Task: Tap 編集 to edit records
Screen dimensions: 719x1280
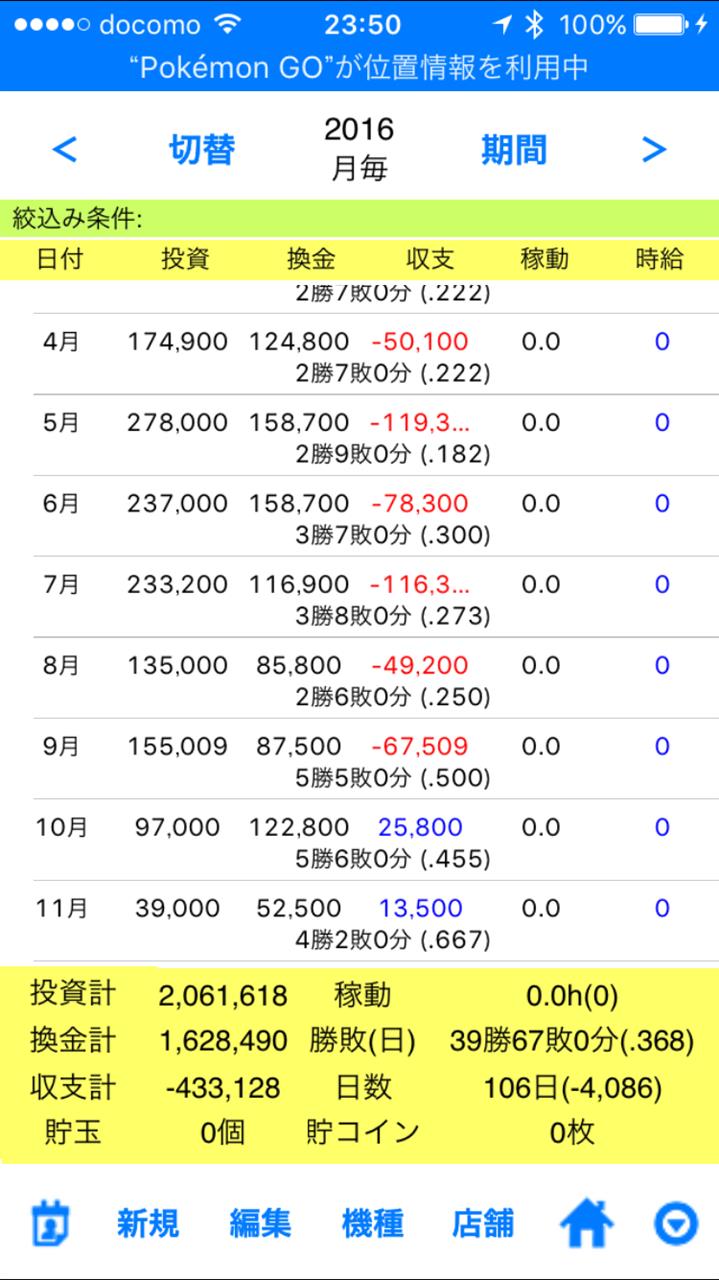Action: pos(260,1223)
